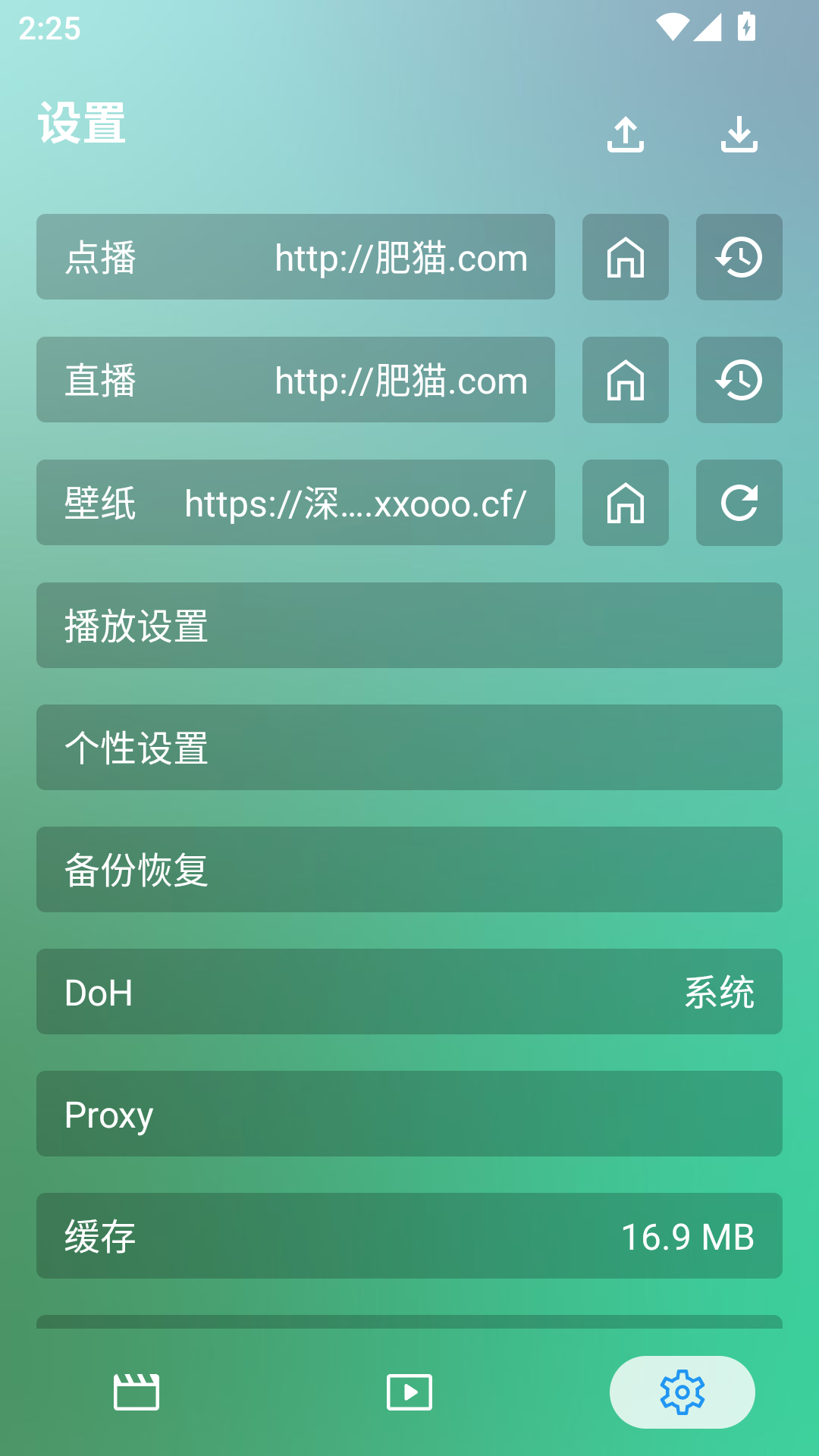Switch to the video-on-demand tab
This screenshot has width=819, height=1456.
point(136,1392)
